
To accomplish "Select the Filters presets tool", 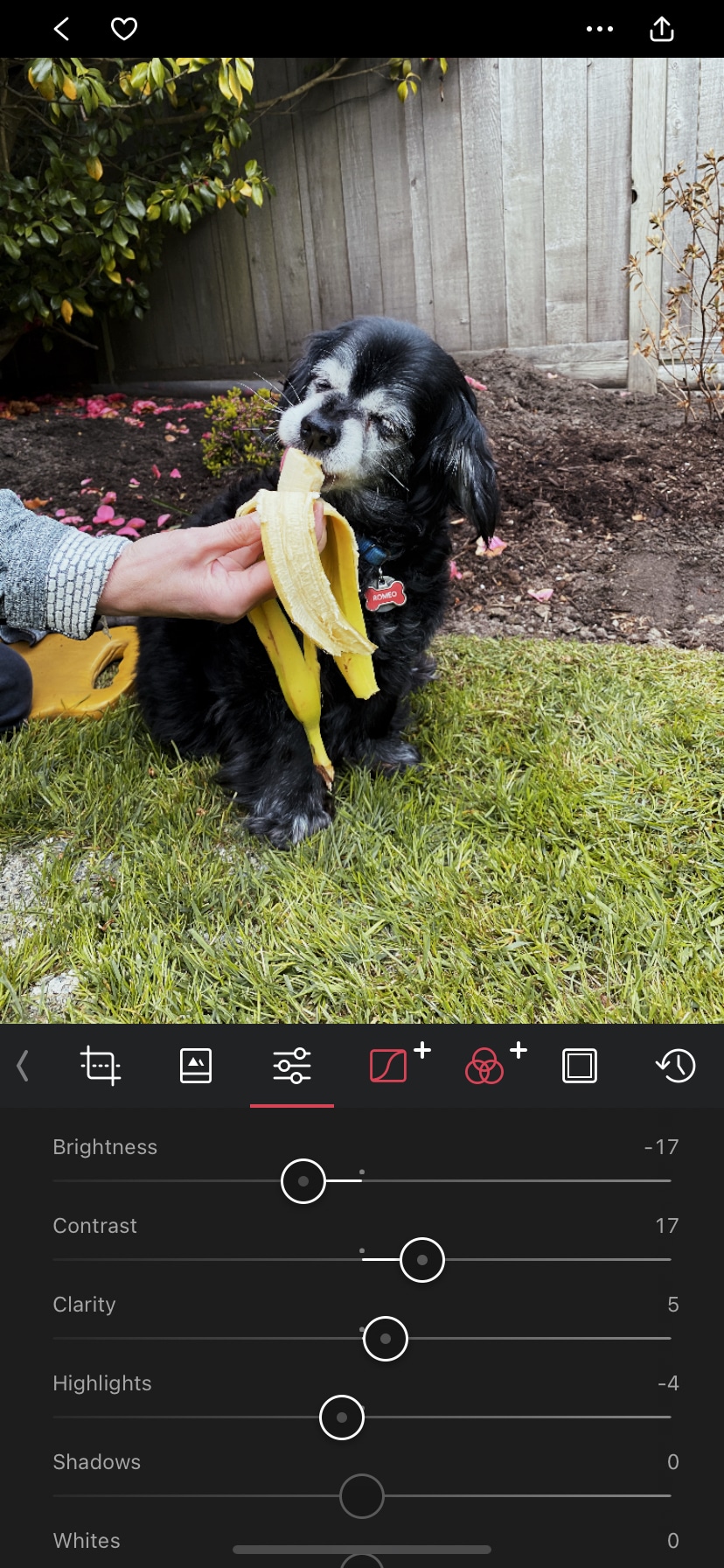I will [196, 1066].
